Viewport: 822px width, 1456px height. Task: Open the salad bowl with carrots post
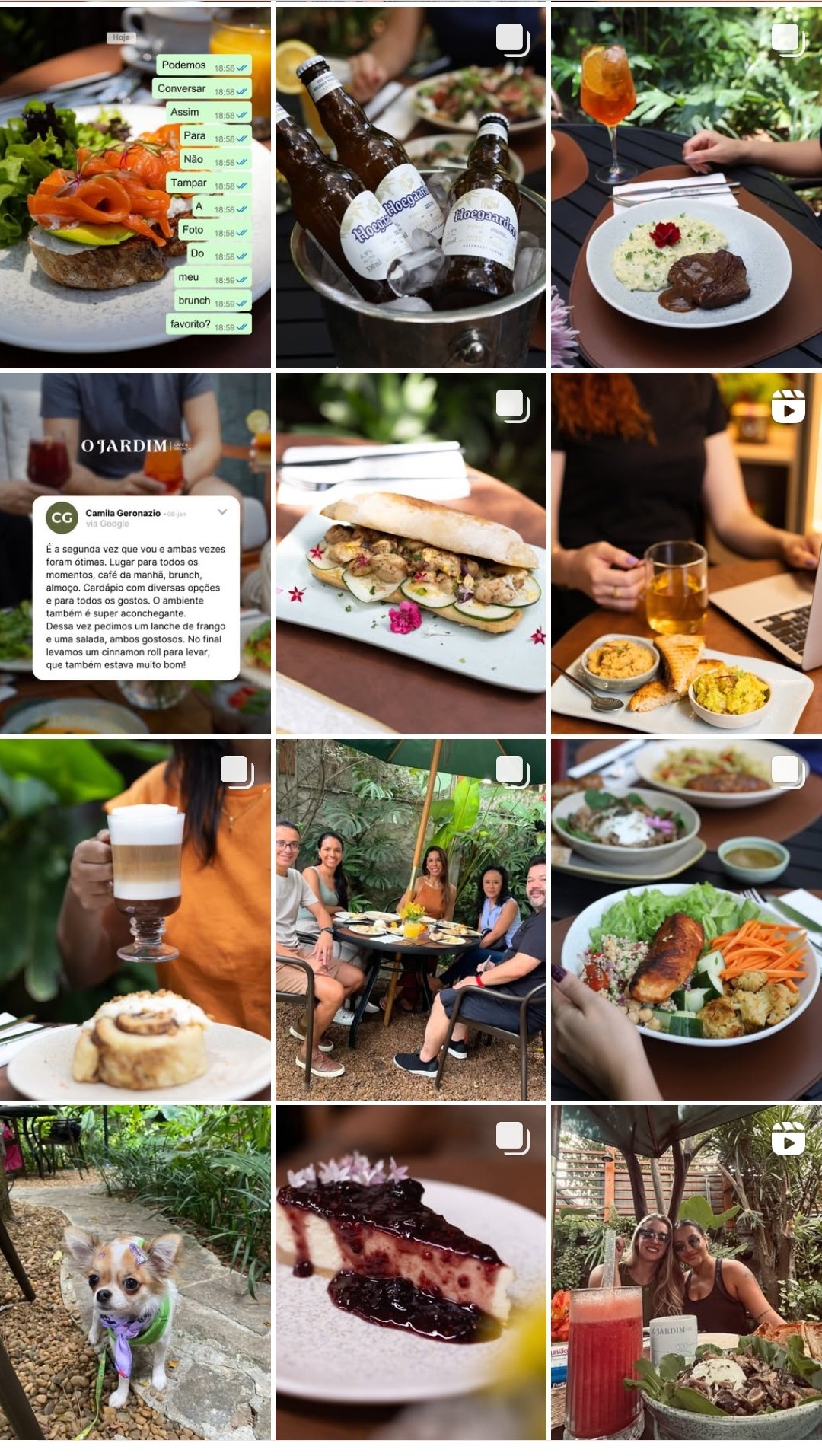(687, 919)
